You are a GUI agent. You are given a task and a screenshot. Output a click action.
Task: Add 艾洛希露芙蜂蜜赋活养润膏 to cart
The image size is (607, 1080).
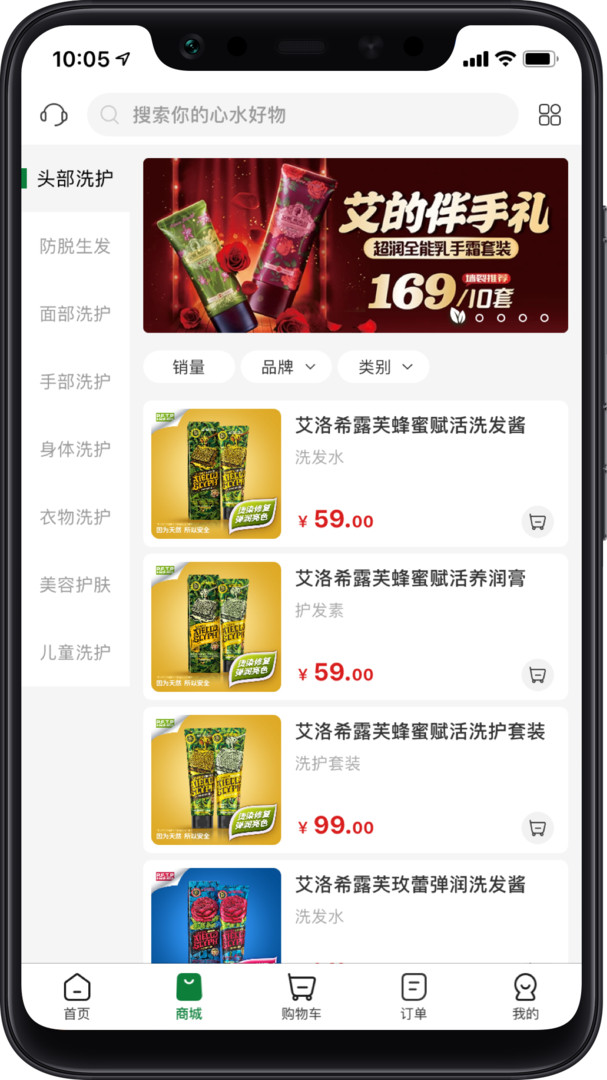538,674
